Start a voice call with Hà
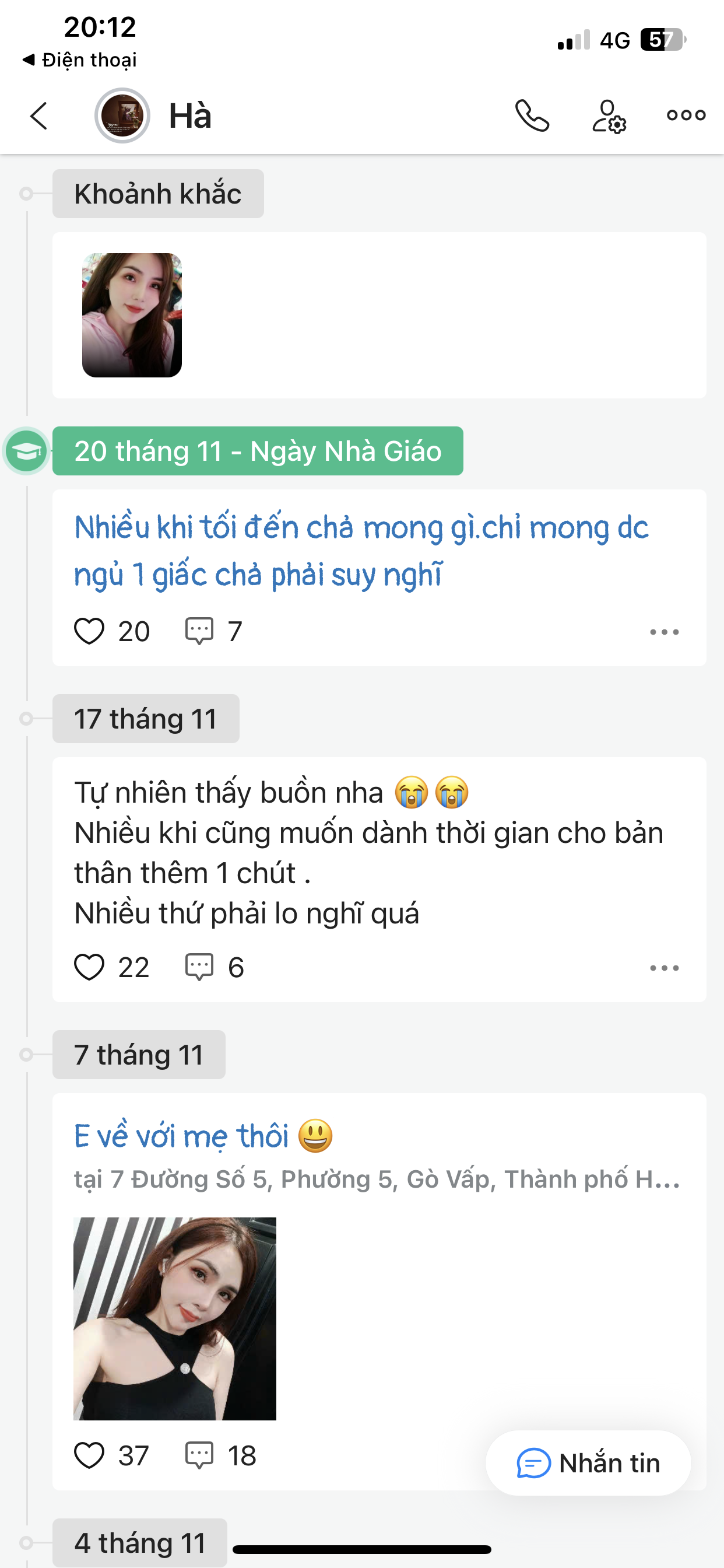724x1568 pixels. [x=532, y=116]
